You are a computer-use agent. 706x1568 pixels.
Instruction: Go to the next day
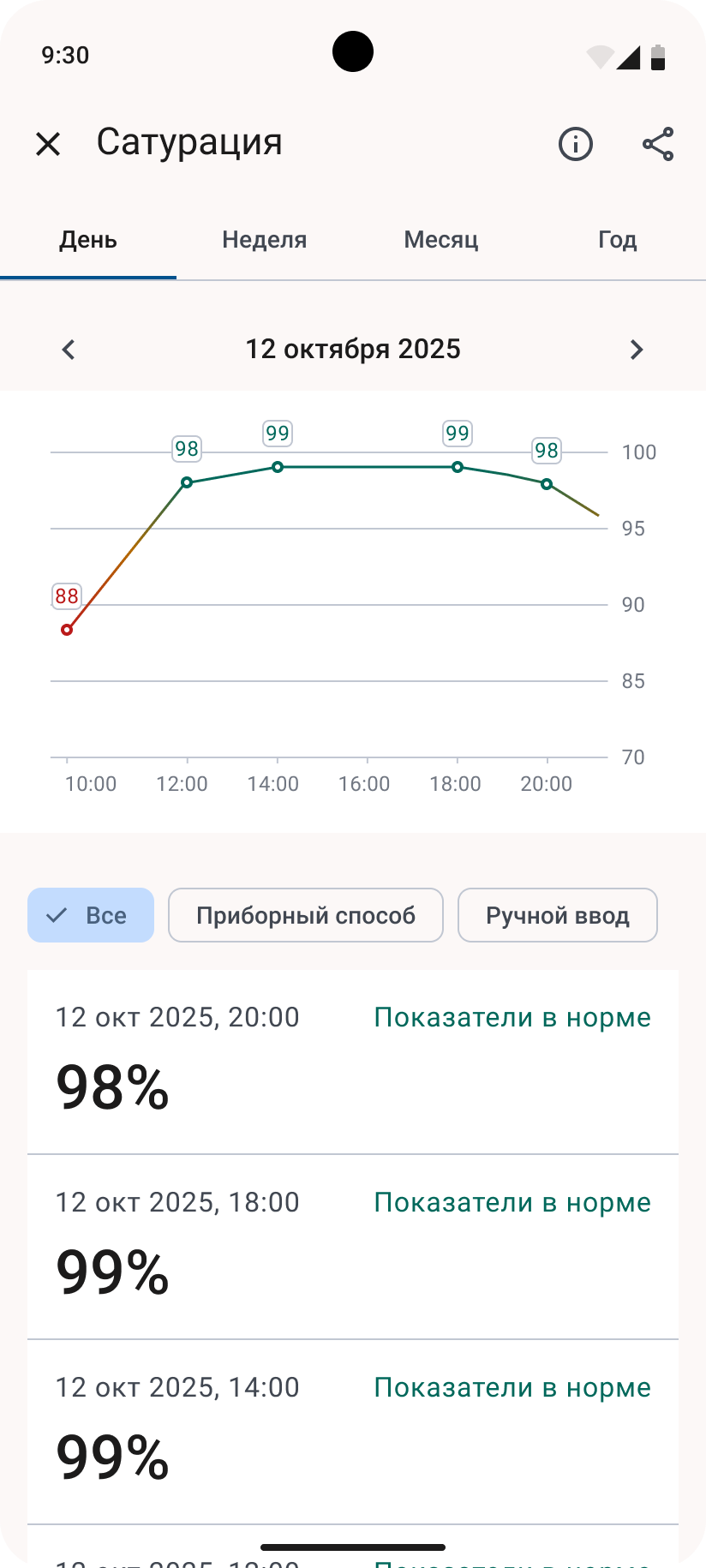[636, 350]
